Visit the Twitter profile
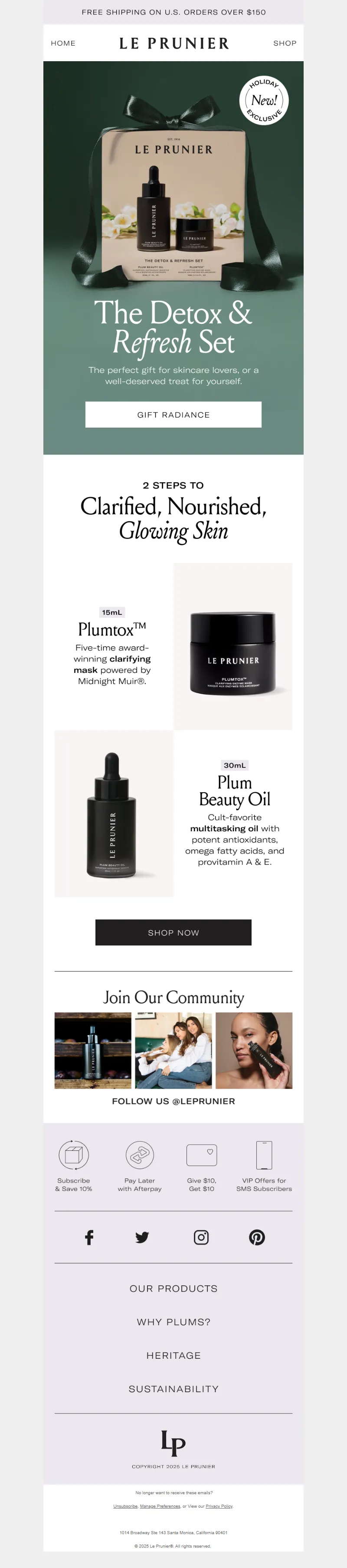This screenshot has width=347, height=1568. (x=142, y=1238)
